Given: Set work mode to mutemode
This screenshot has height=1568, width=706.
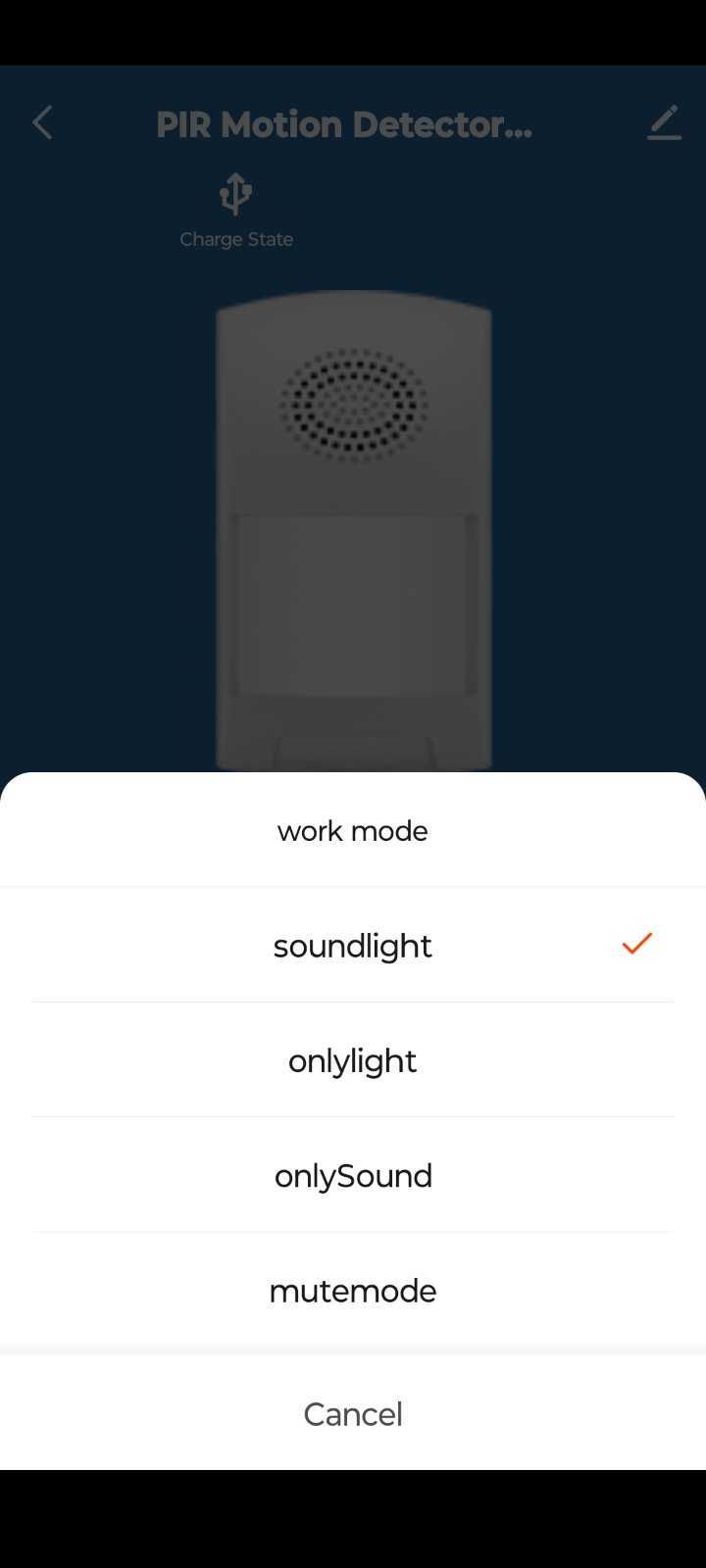Looking at the screenshot, I should [353, 1290].
